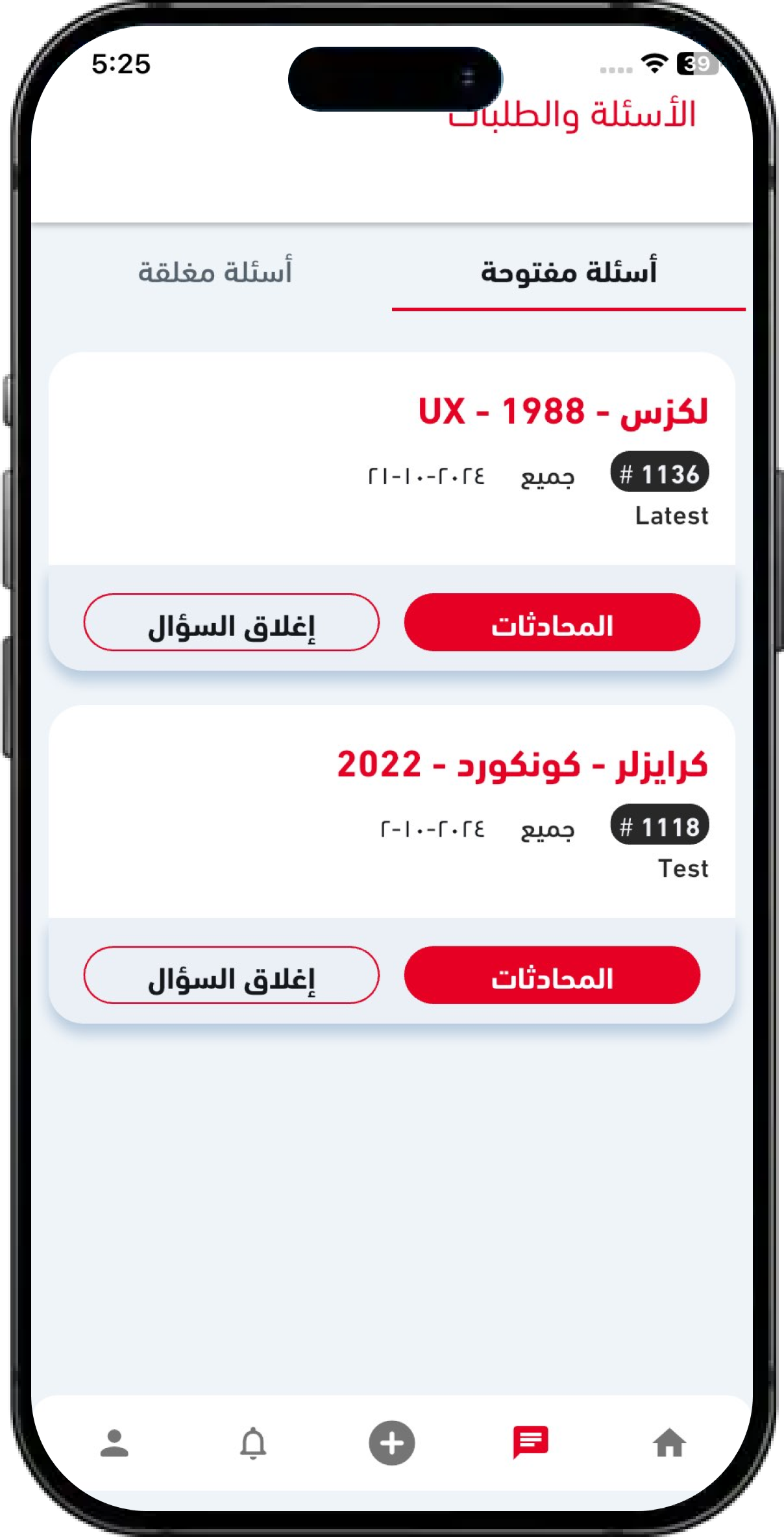Switch to the أسئلة مغلقة tab
This screenshot has width=784, height=1537.
point(215,271)
